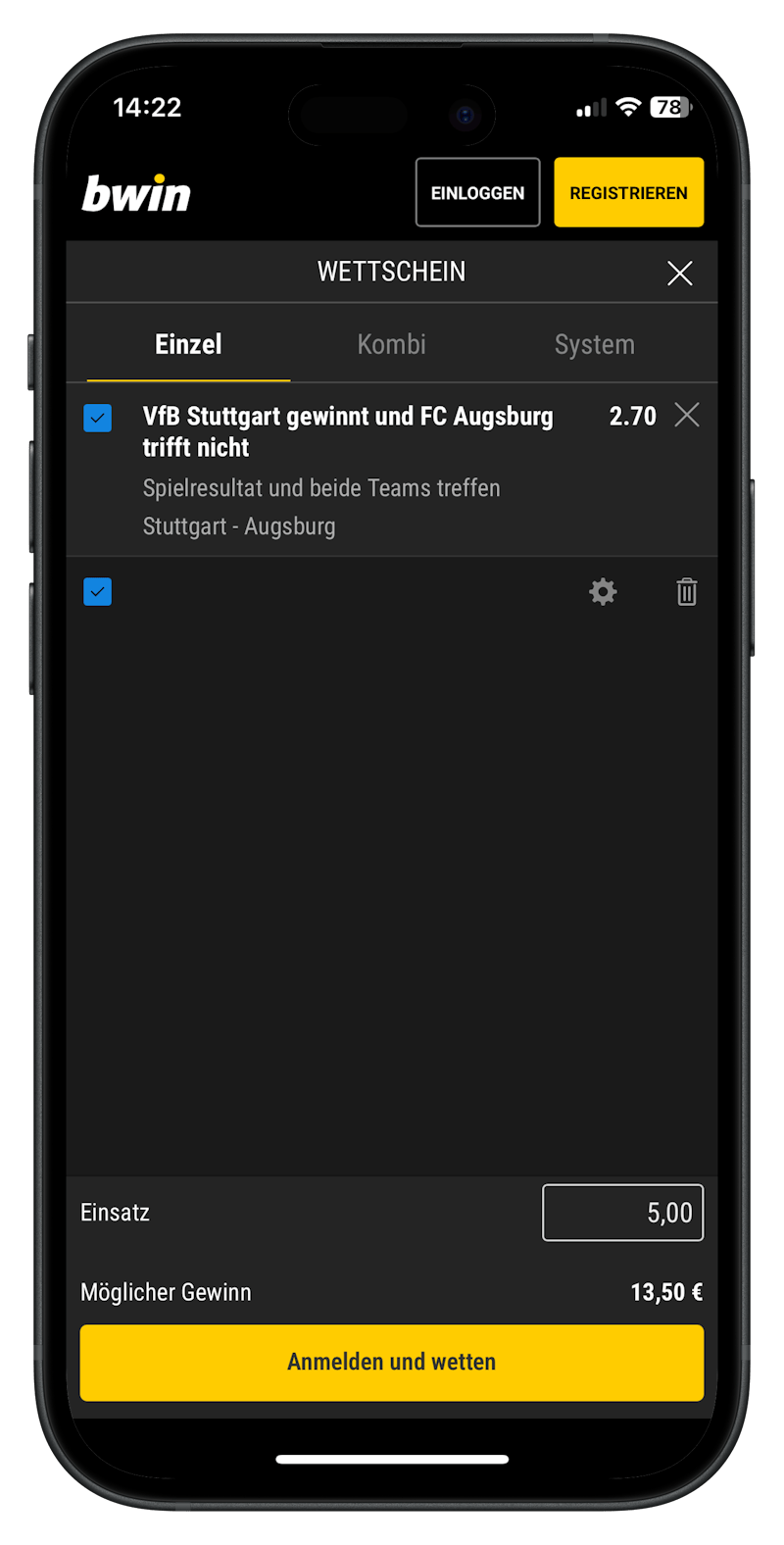Remove the VfB Stuttgart bet with the X
The width and height of the screenshot is (784, 1545).
pyautogui.click(x=687, y=416)
